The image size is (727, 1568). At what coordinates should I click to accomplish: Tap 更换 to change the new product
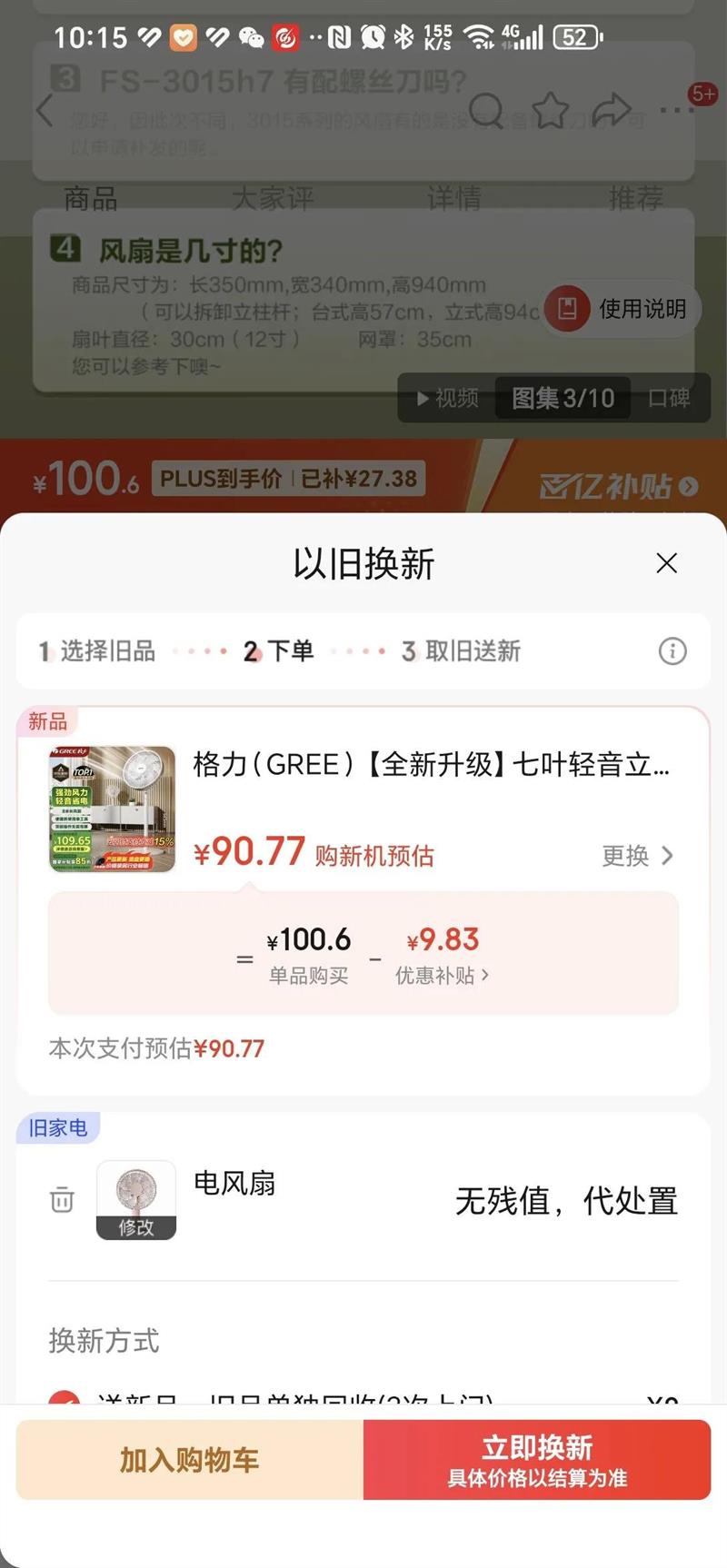(x=637, y=856)
